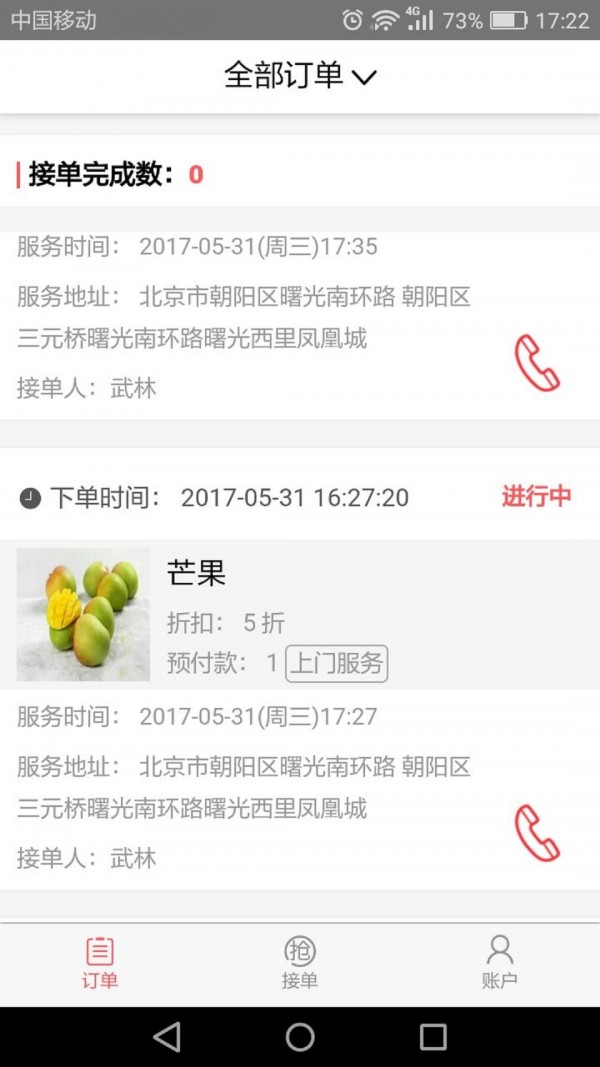Return to the home screen via system home
Screen dimensions: 600x1067
300,1037
